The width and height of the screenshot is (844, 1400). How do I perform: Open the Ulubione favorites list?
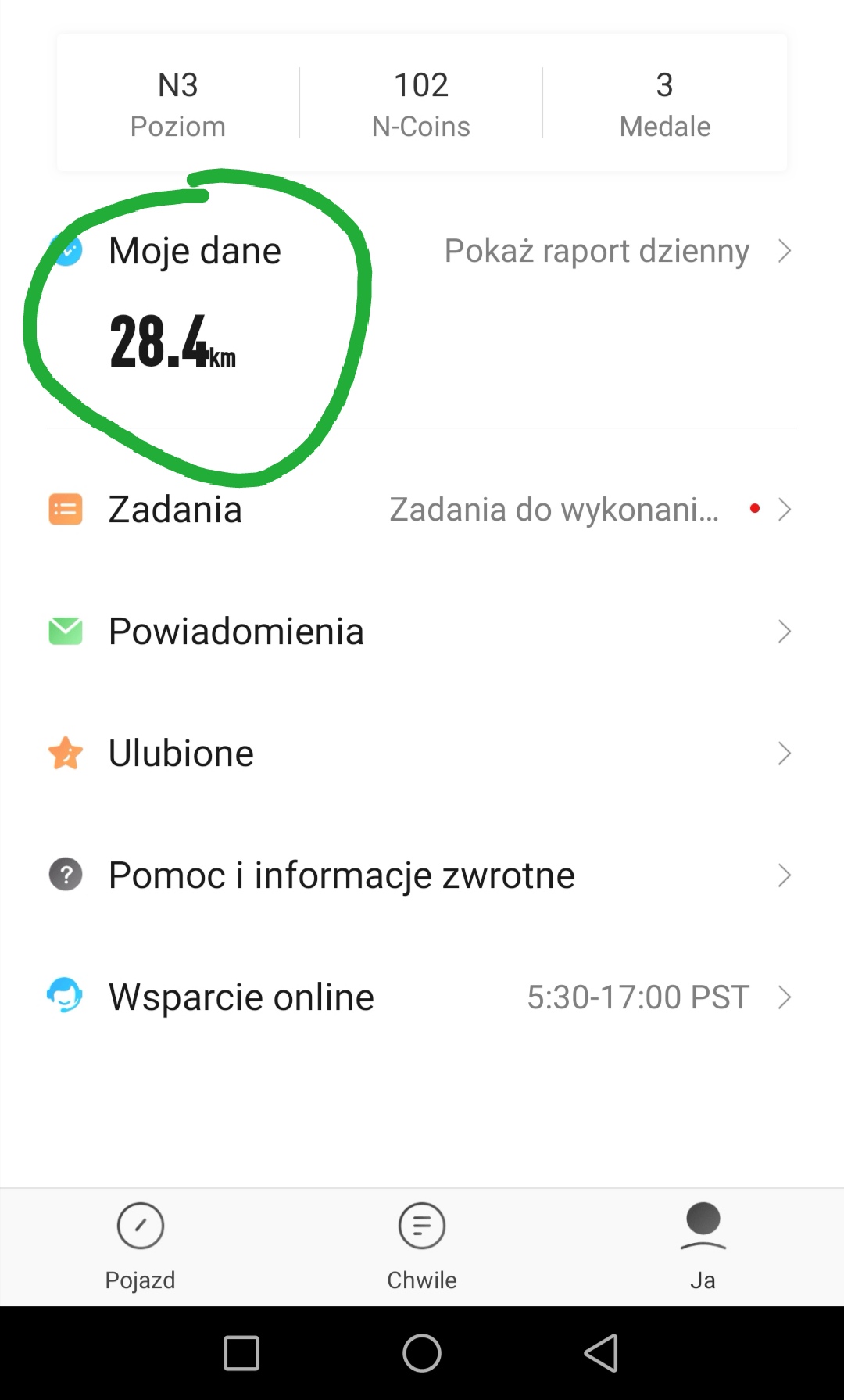coord(420,754)
